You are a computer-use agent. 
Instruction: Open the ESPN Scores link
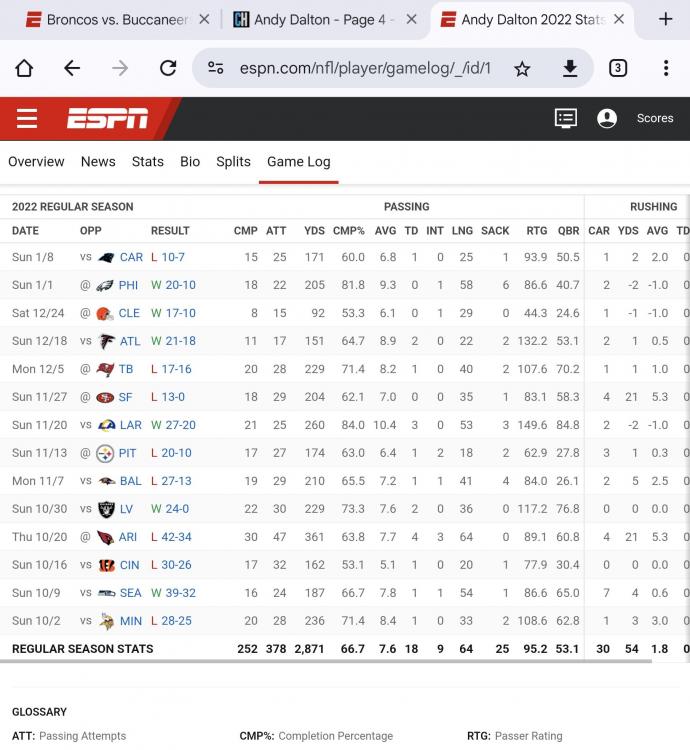655,118
